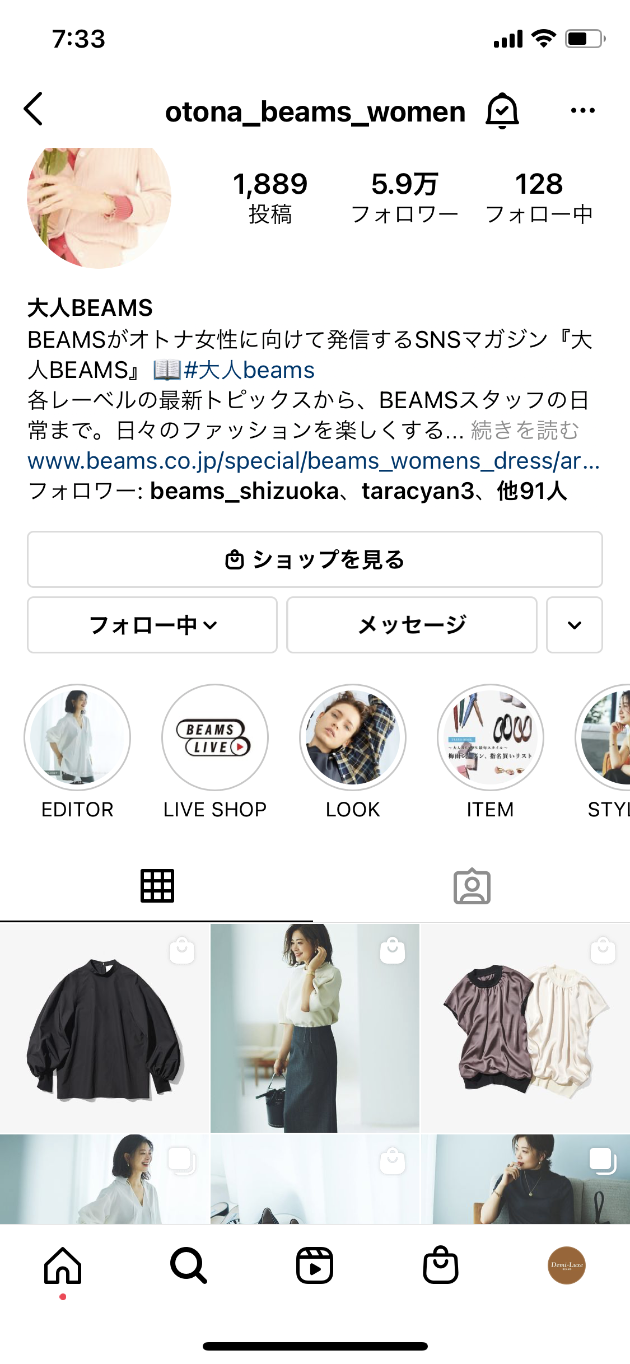The width and height of the screenshot is (630, 1364).
Task: Switch to the tagged posts tab
Action: tap(471, 886)
